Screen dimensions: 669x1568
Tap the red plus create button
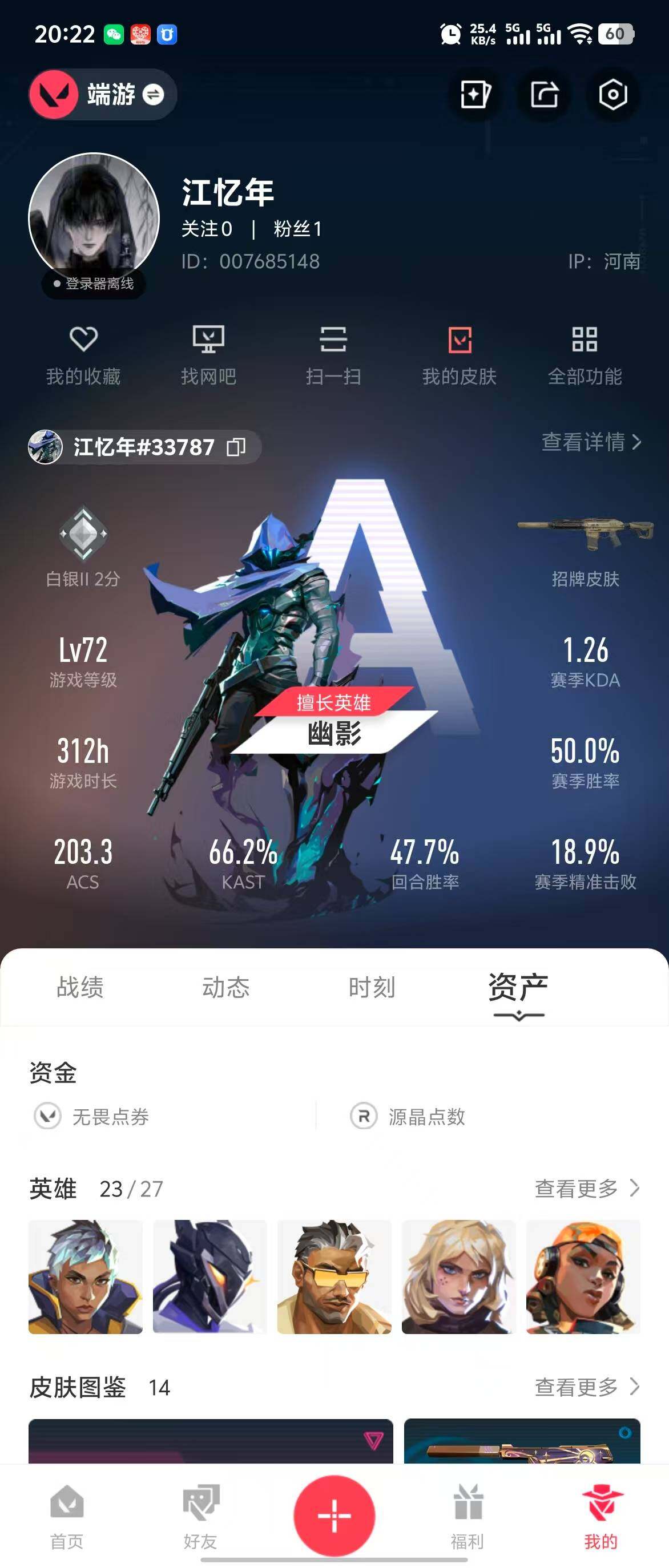coord(334,1515)
